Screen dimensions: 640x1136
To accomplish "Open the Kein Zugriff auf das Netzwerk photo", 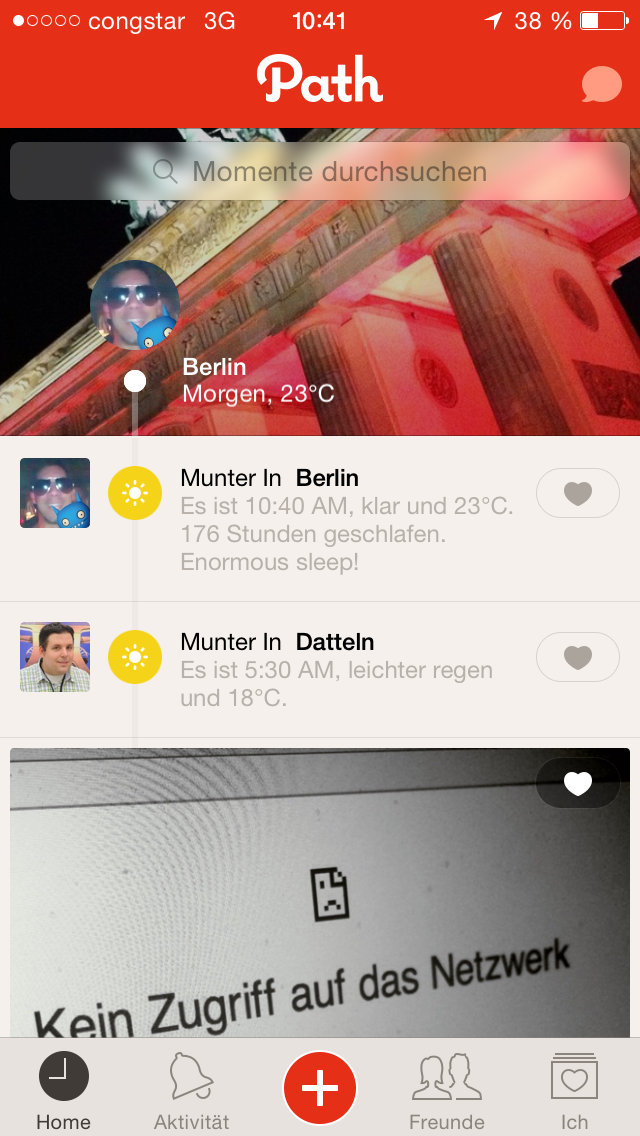I will coord(320,920).
